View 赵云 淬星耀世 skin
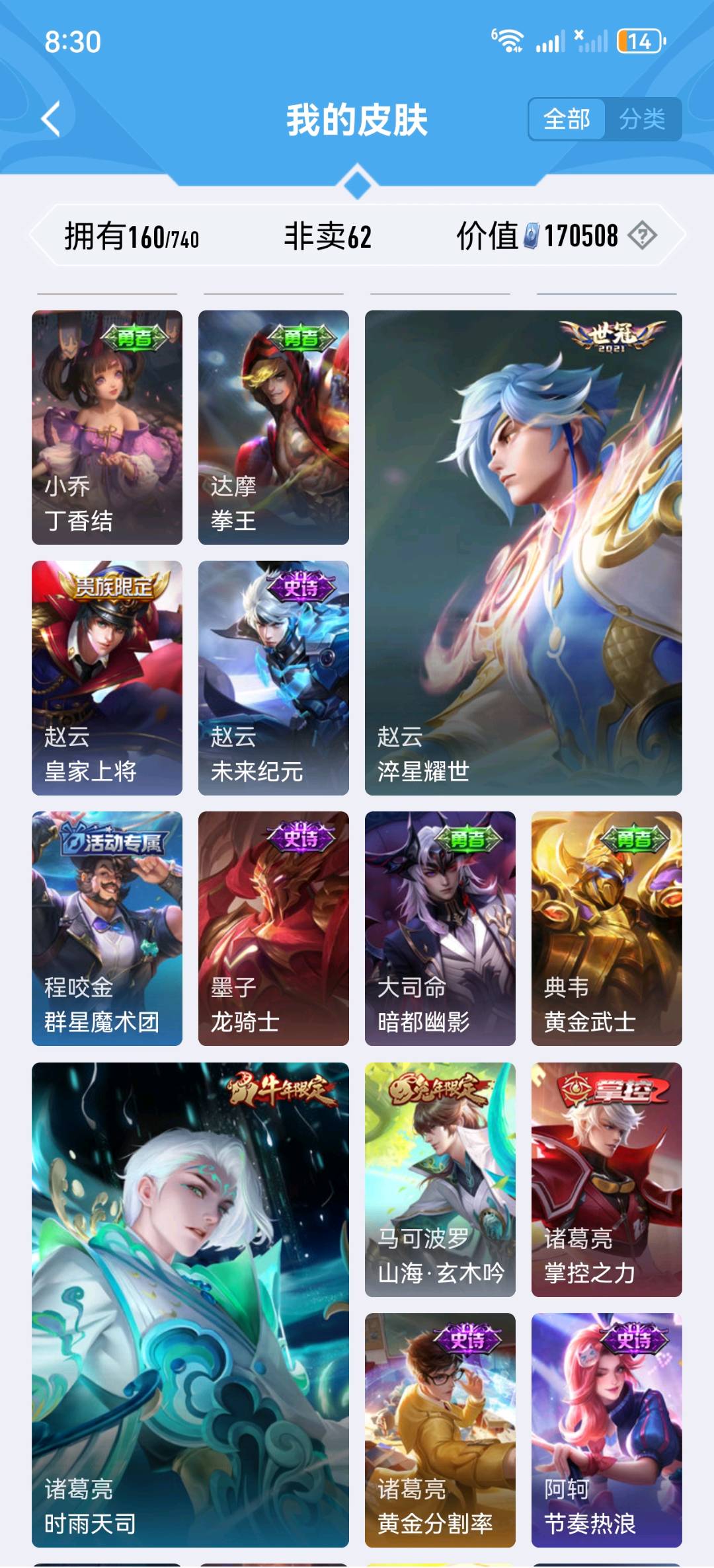The height and width of the screenshot is (1568, 714). click(x=523, y=552)
